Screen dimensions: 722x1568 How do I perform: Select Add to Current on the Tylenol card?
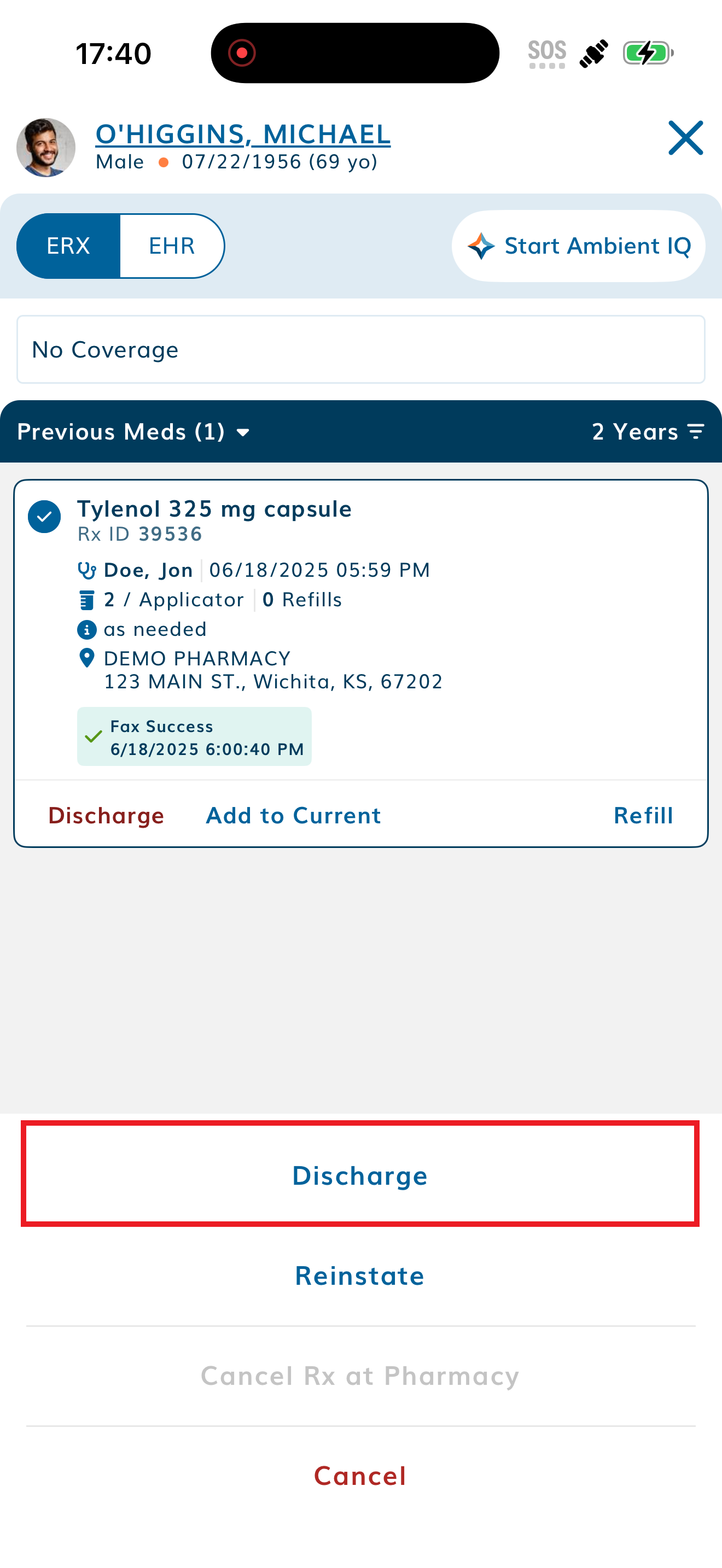pyautogui.click(x=293, y=815)
